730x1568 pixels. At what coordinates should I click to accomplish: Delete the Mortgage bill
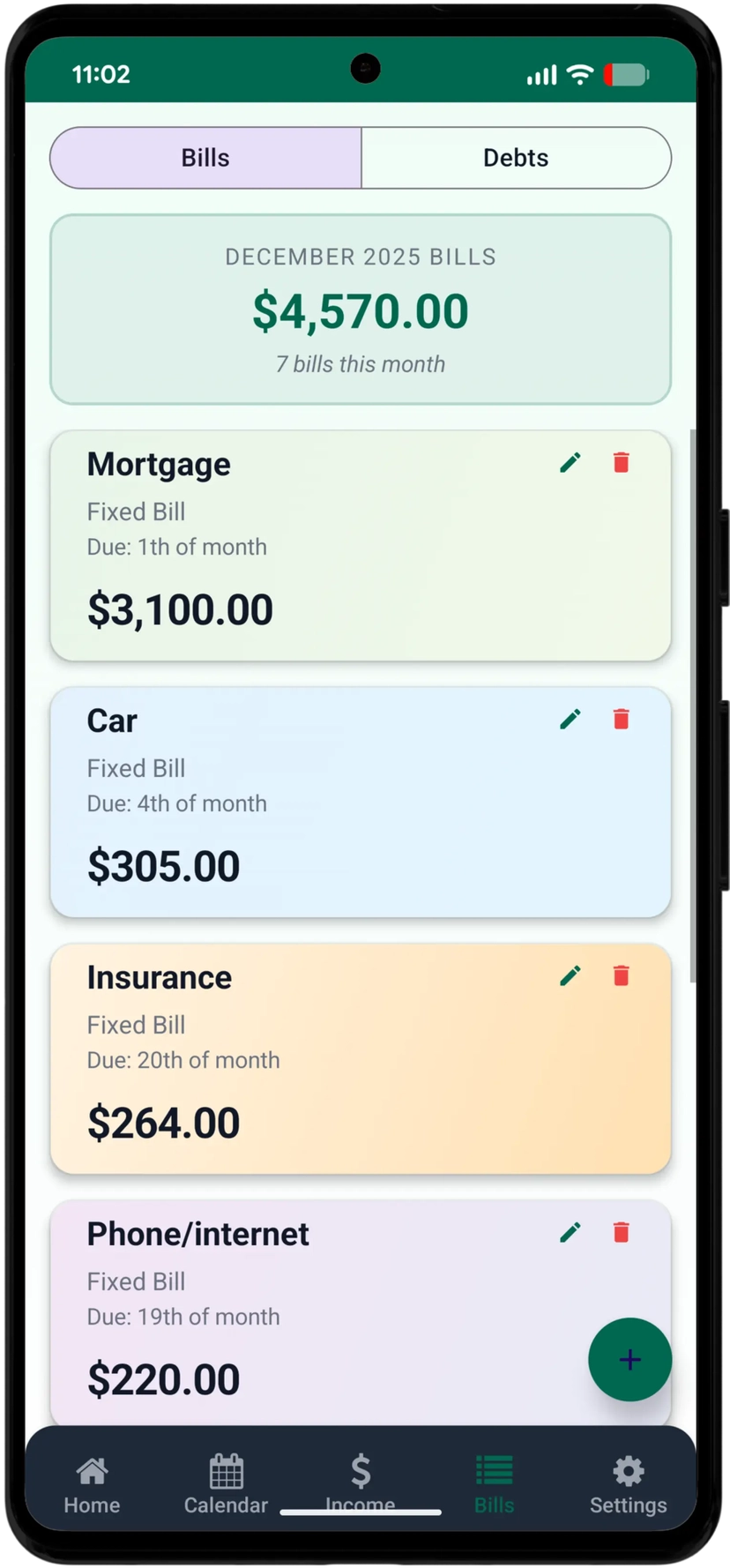[x=622, y=462]
